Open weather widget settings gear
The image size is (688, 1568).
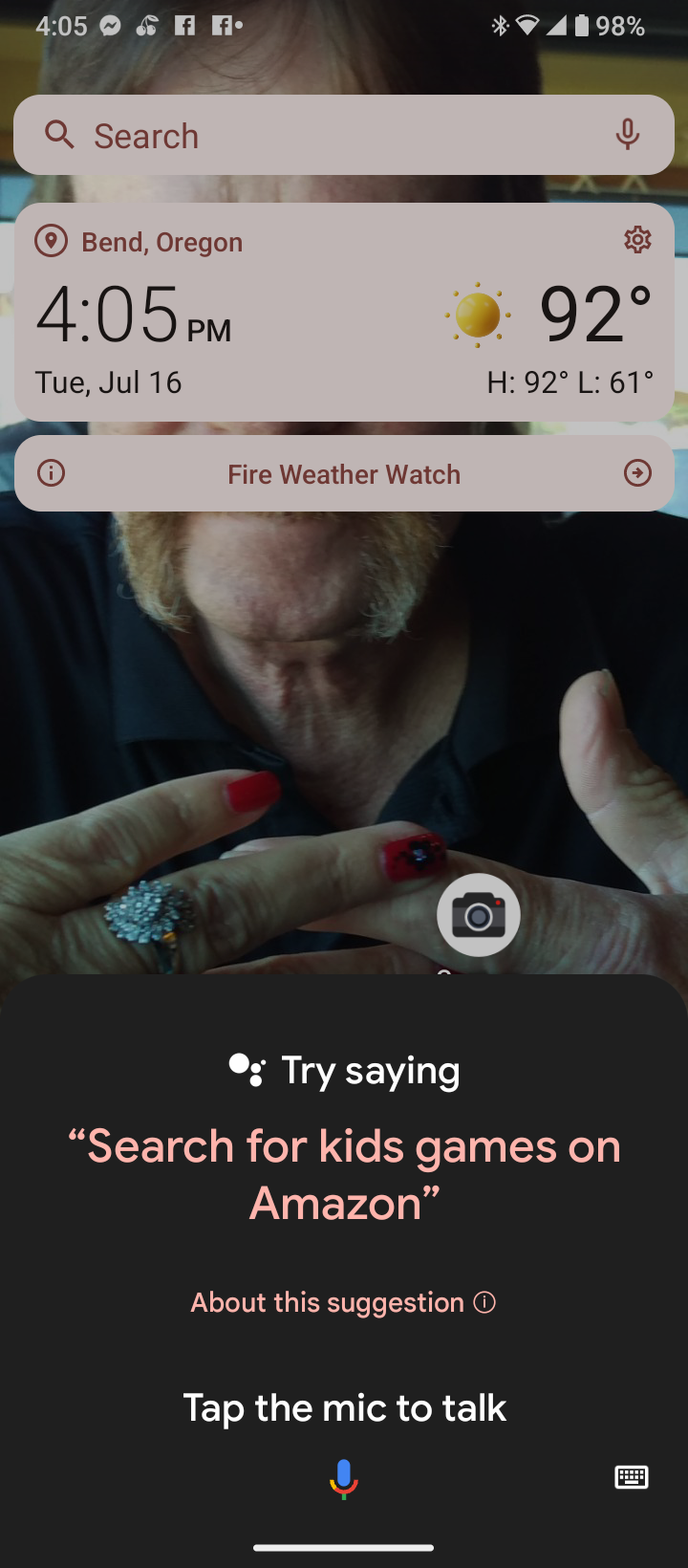click(x=637, y=240)
